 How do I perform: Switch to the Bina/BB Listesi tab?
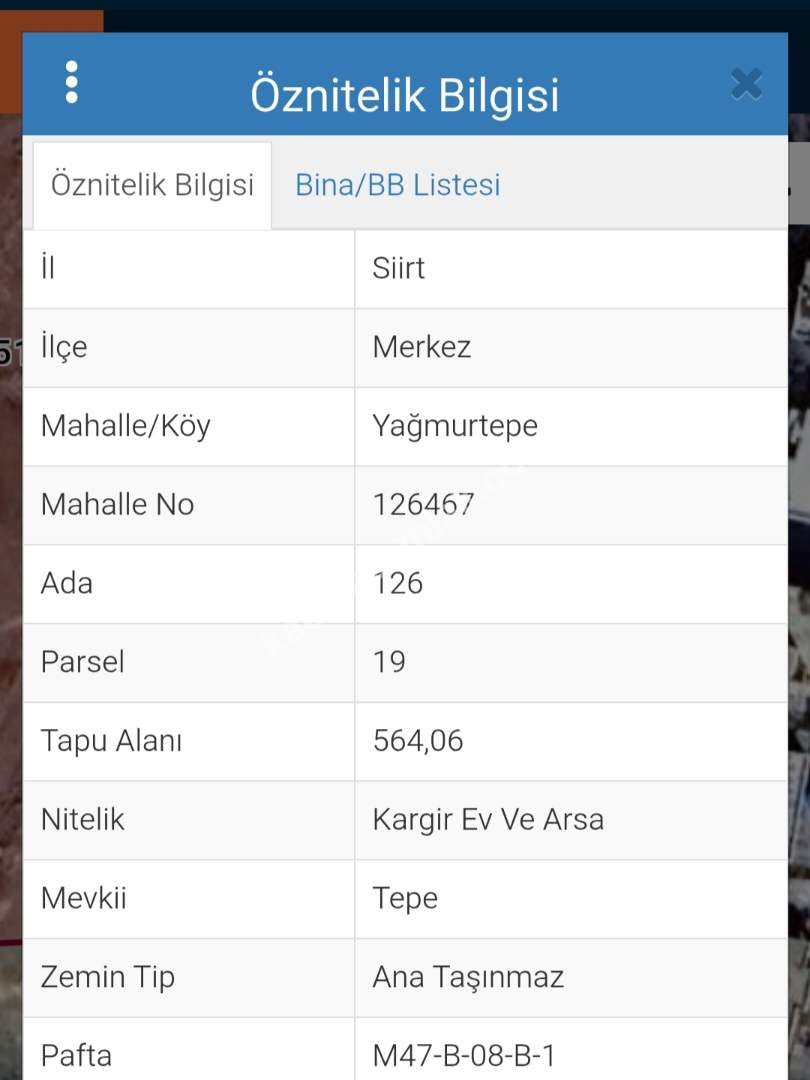click(397, 185)
